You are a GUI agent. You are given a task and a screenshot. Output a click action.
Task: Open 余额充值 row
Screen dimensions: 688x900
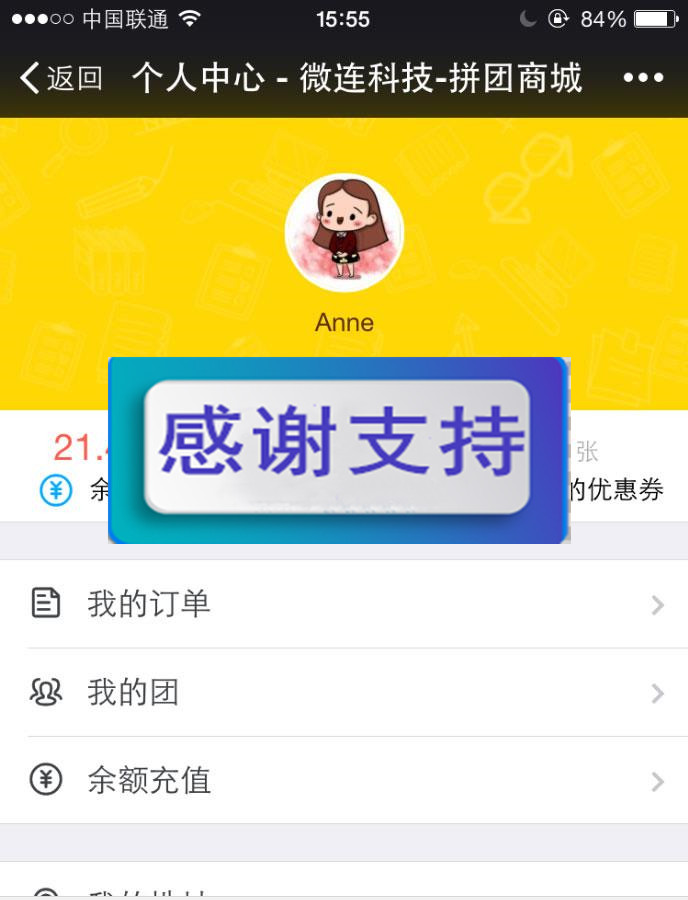(344, 780)
